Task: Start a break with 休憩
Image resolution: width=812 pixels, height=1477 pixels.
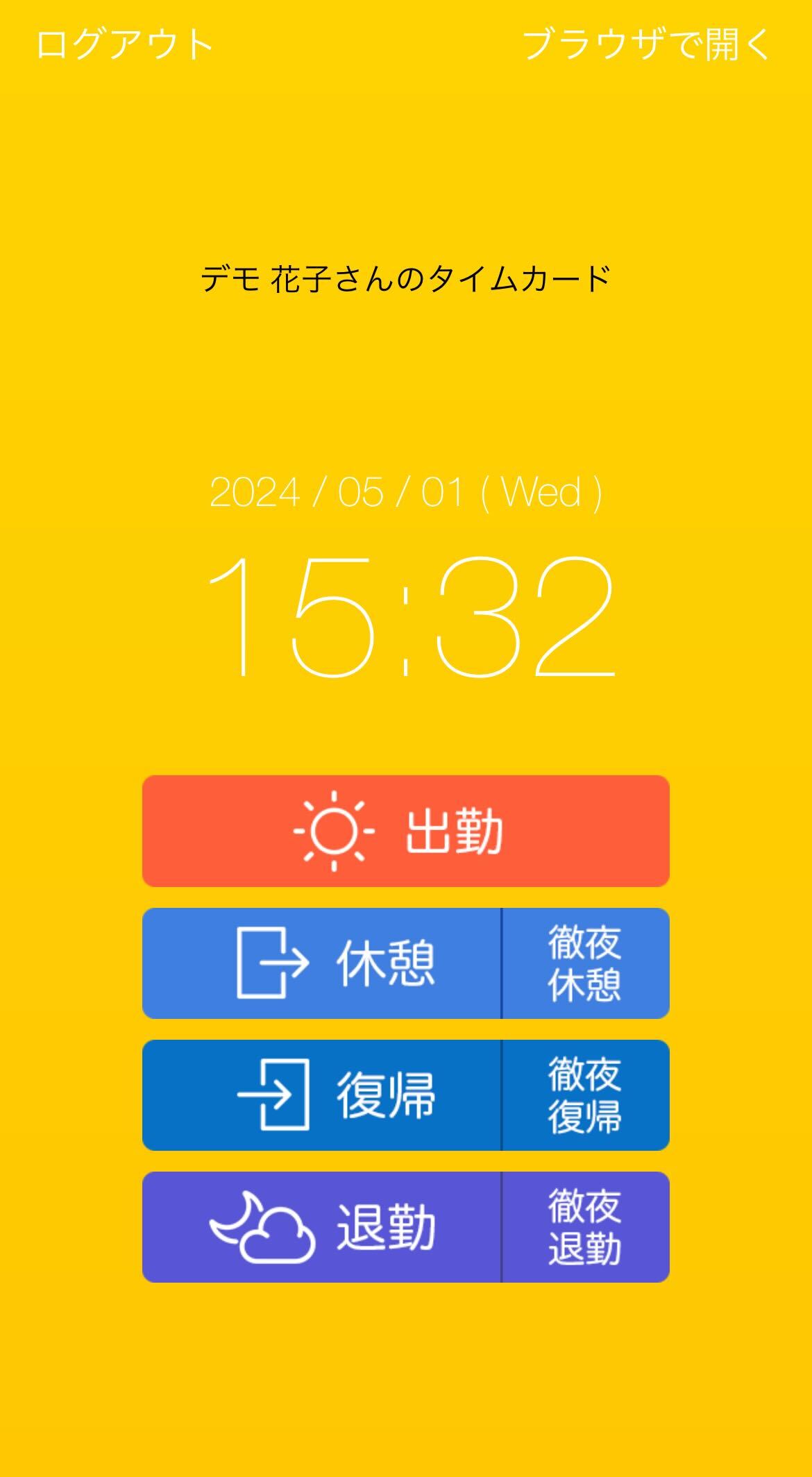Action: coord(321,963)
